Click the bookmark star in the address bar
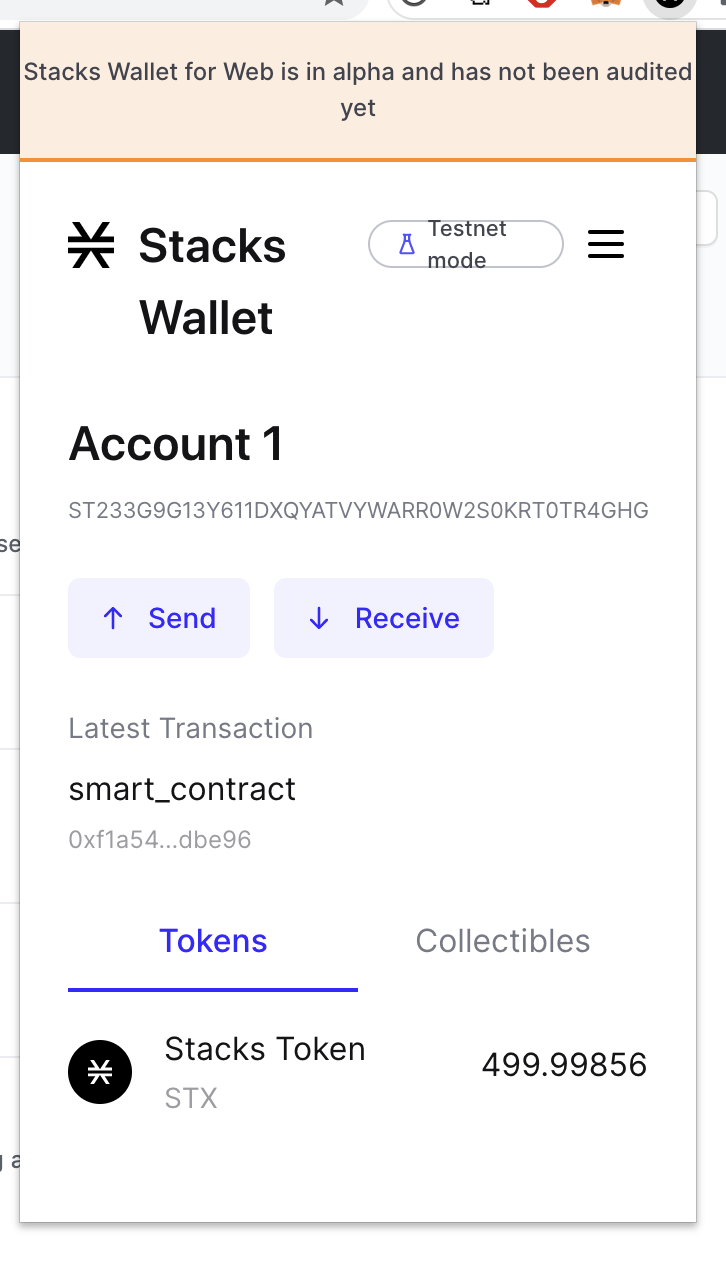The image size is (726, 1264). pos(333,4)
